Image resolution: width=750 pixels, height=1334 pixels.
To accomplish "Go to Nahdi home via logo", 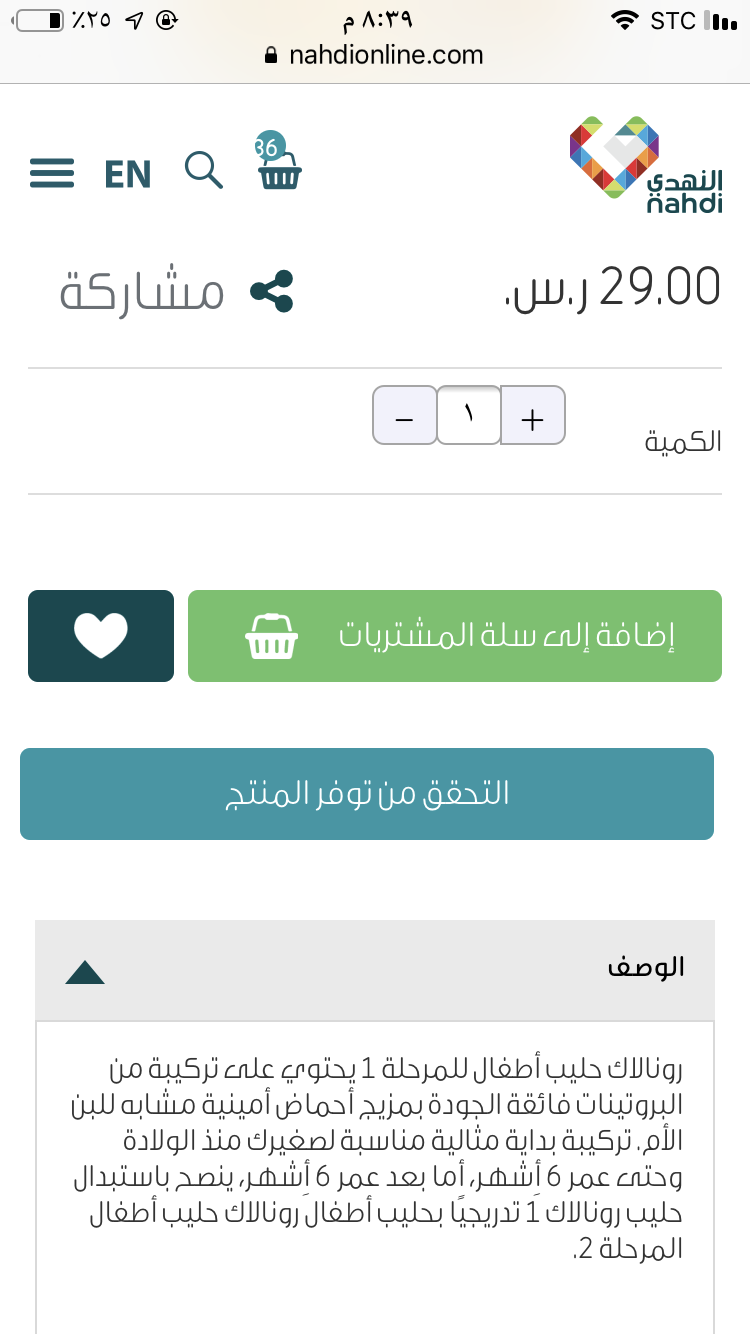I will coord(646,165).
